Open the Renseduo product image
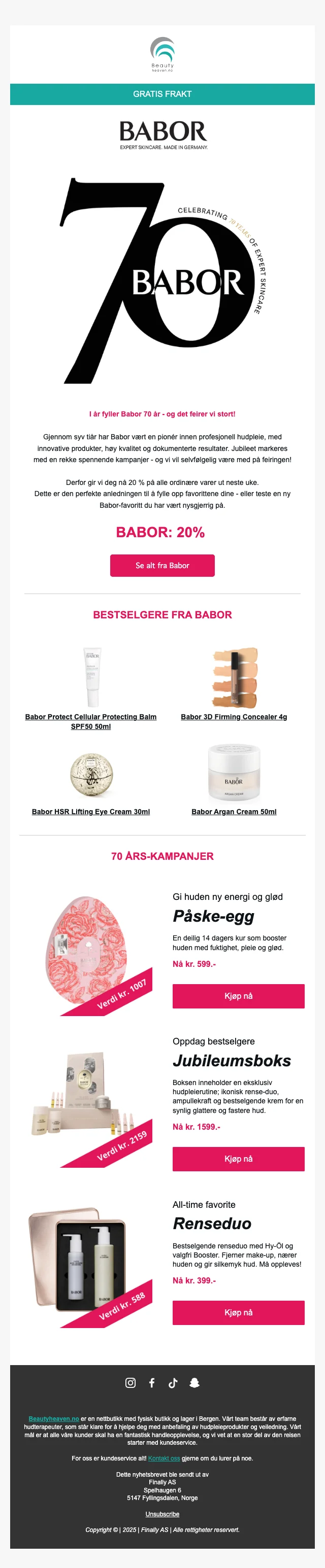Image resolution: width=325 pixels, height=1568 pixels. click(x=91, y=1262)
